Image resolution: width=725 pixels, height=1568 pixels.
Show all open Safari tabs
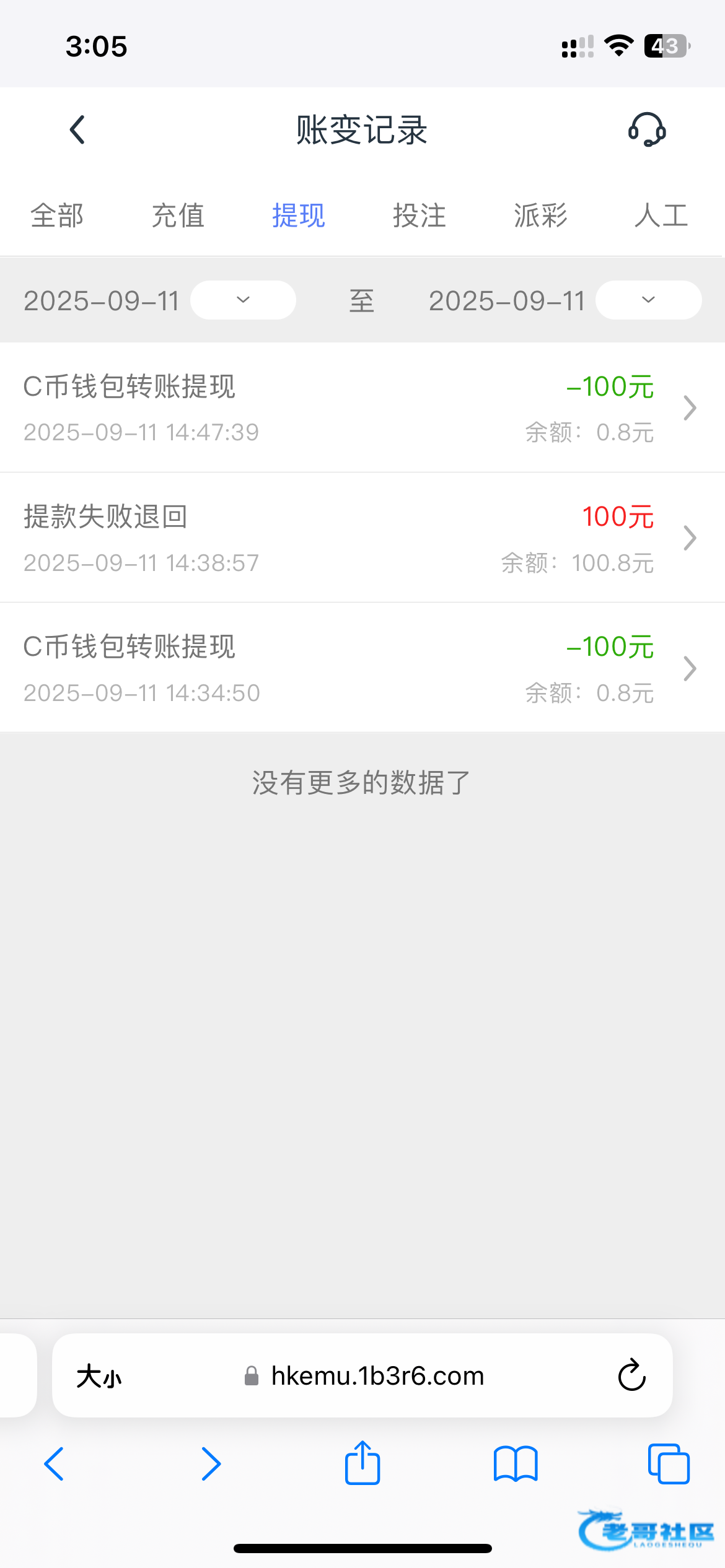pos(669,1464)
